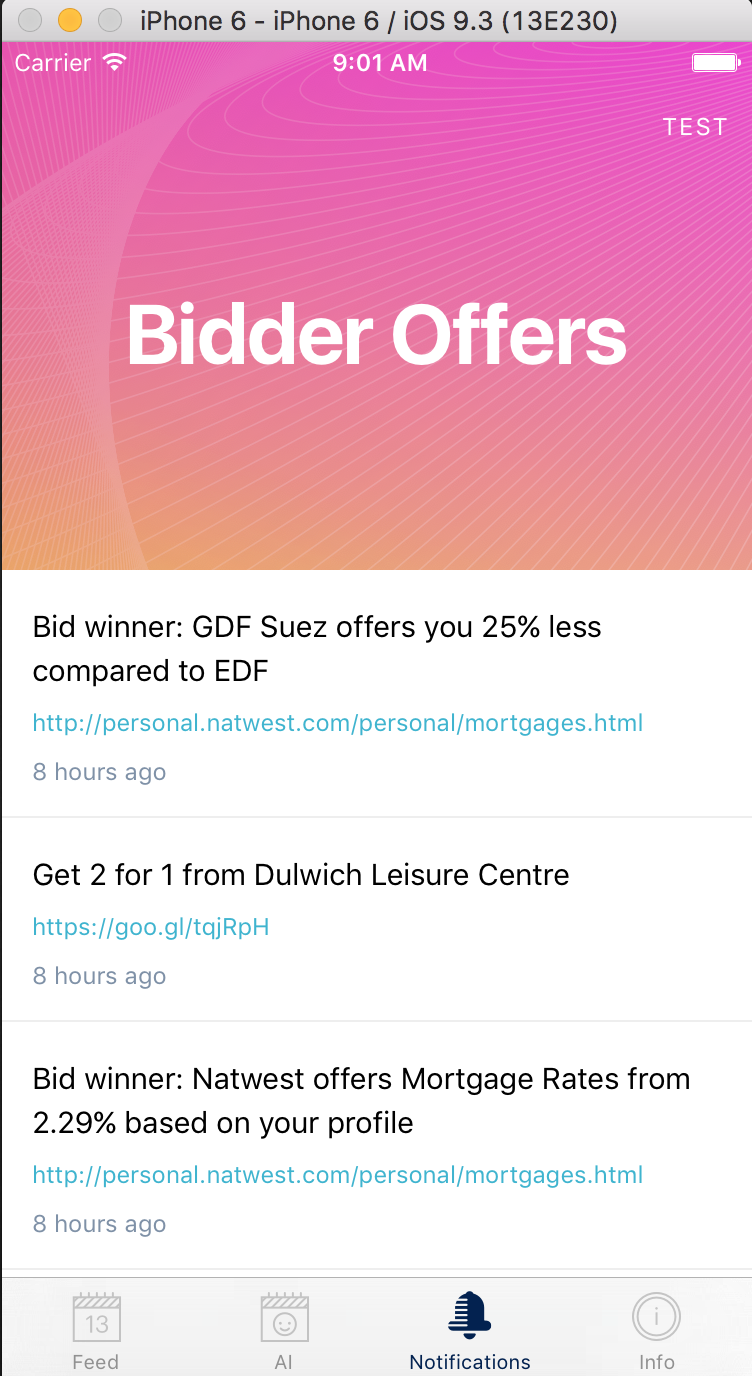Go to the Info tab
This screenshot has height=1376, width=752.
pyautogui.click(x=656, y=1330)
